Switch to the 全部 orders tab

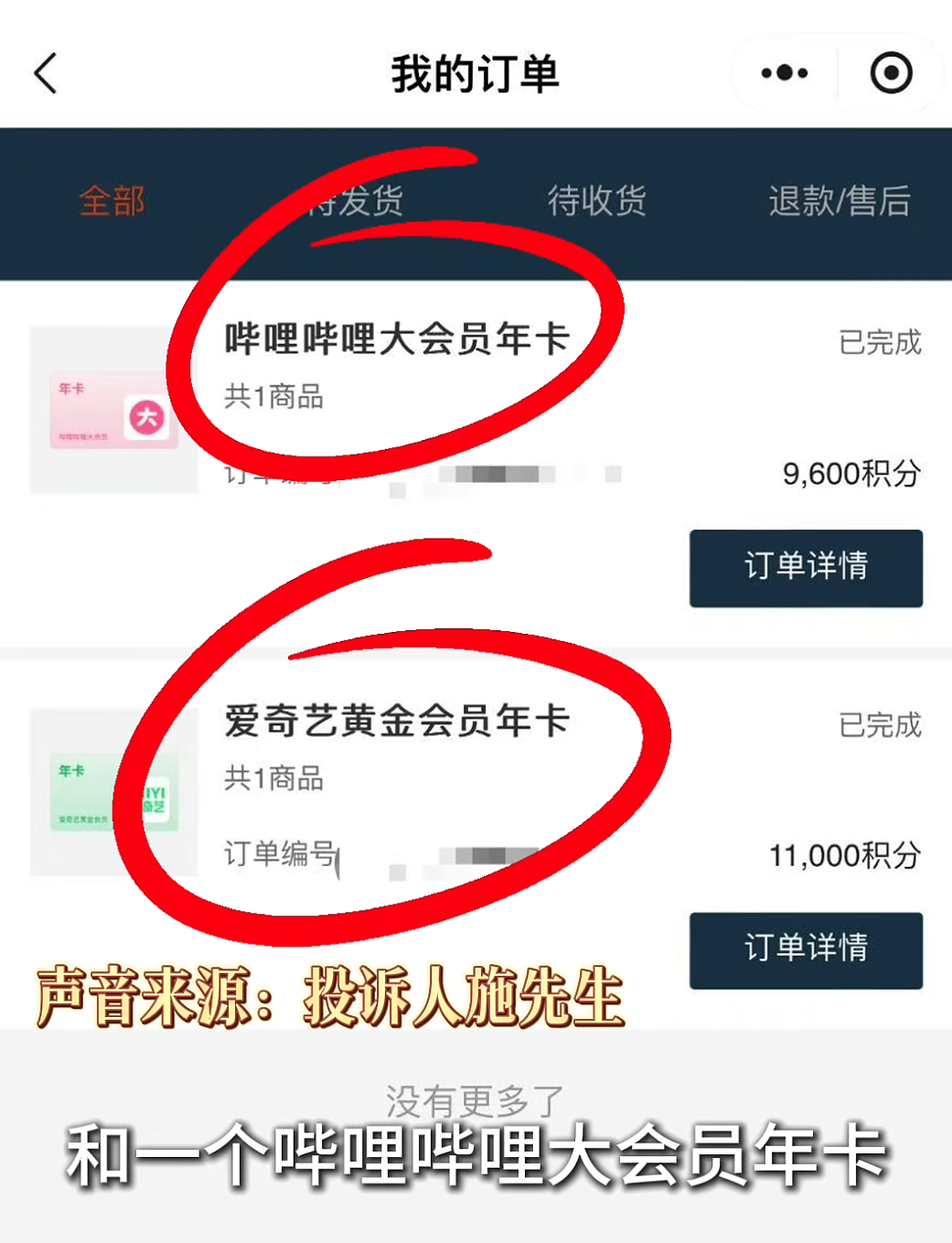[x=112, y=201]
